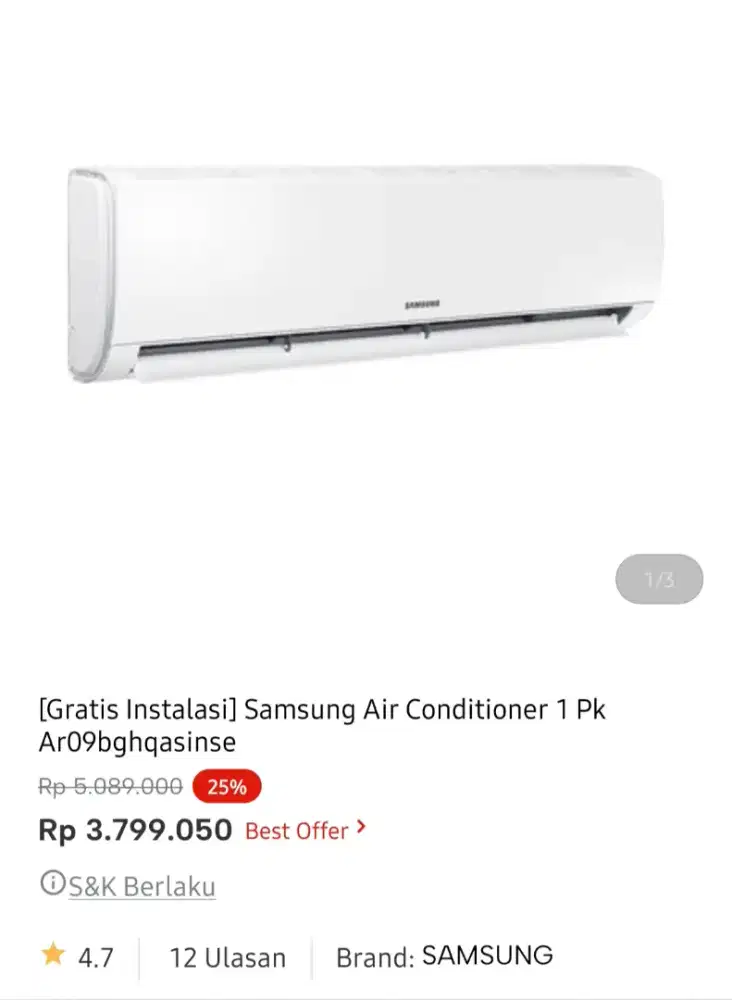This screenshot has height=1000, width=732.
Task: Tap the chevron arrow after Best Offer
Action: click(x=359, y=829)
